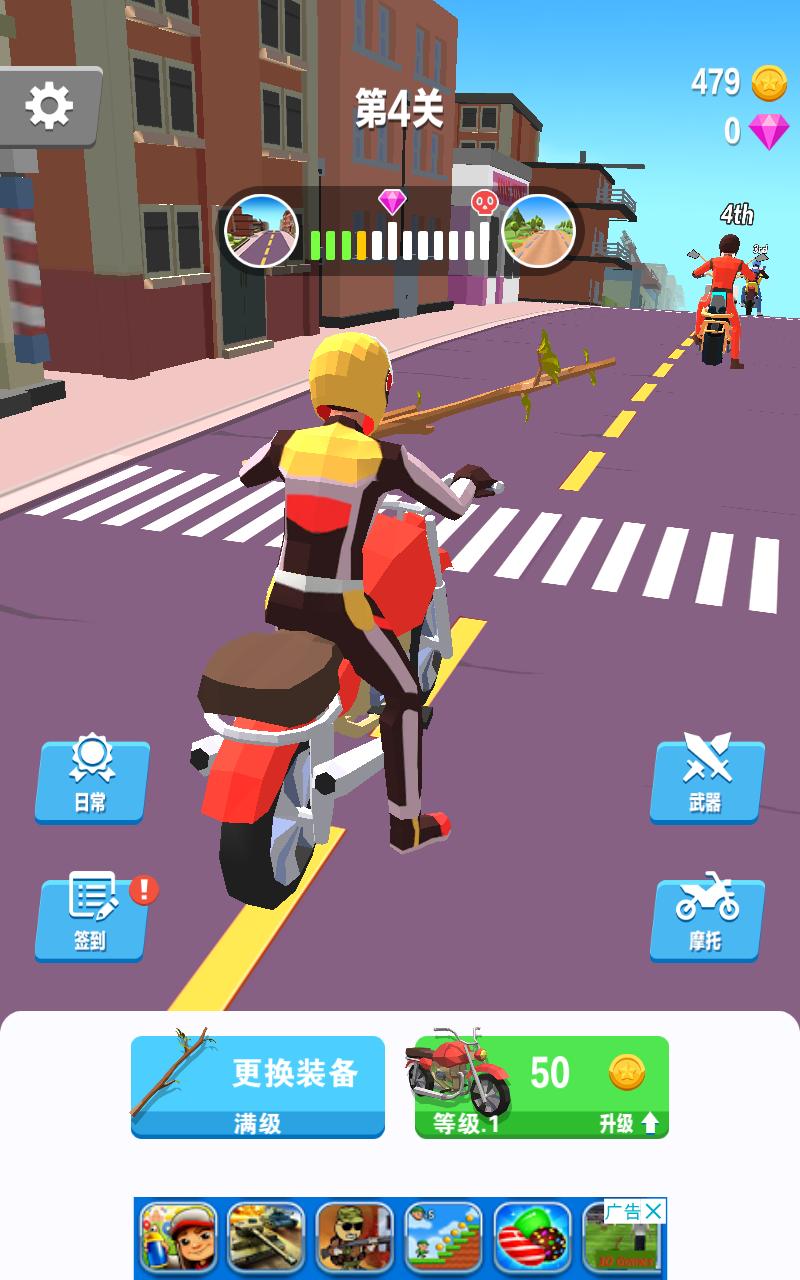Open the settings gear
This screenshot has width=800, height=1280.
49,105
